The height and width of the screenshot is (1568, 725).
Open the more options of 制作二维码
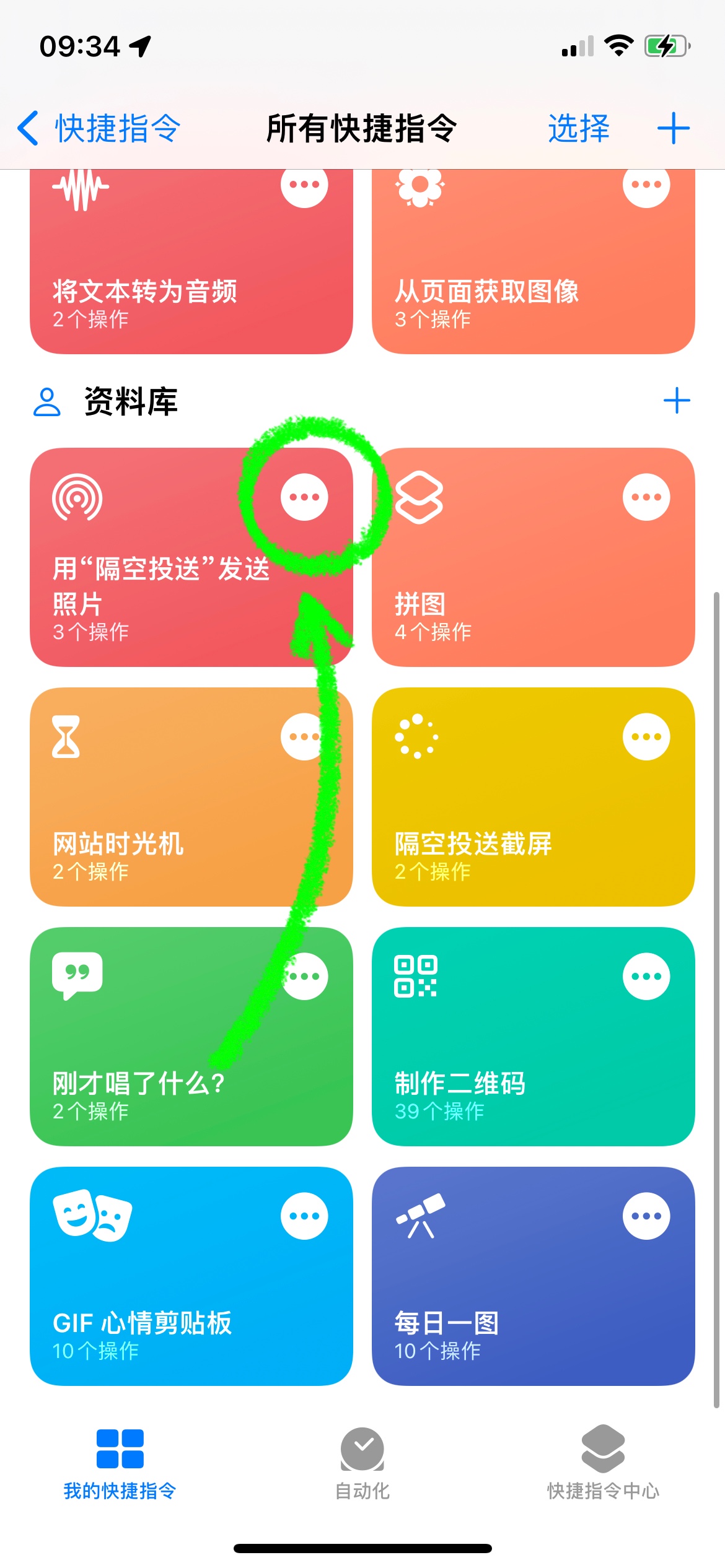[x=646, y=976]
